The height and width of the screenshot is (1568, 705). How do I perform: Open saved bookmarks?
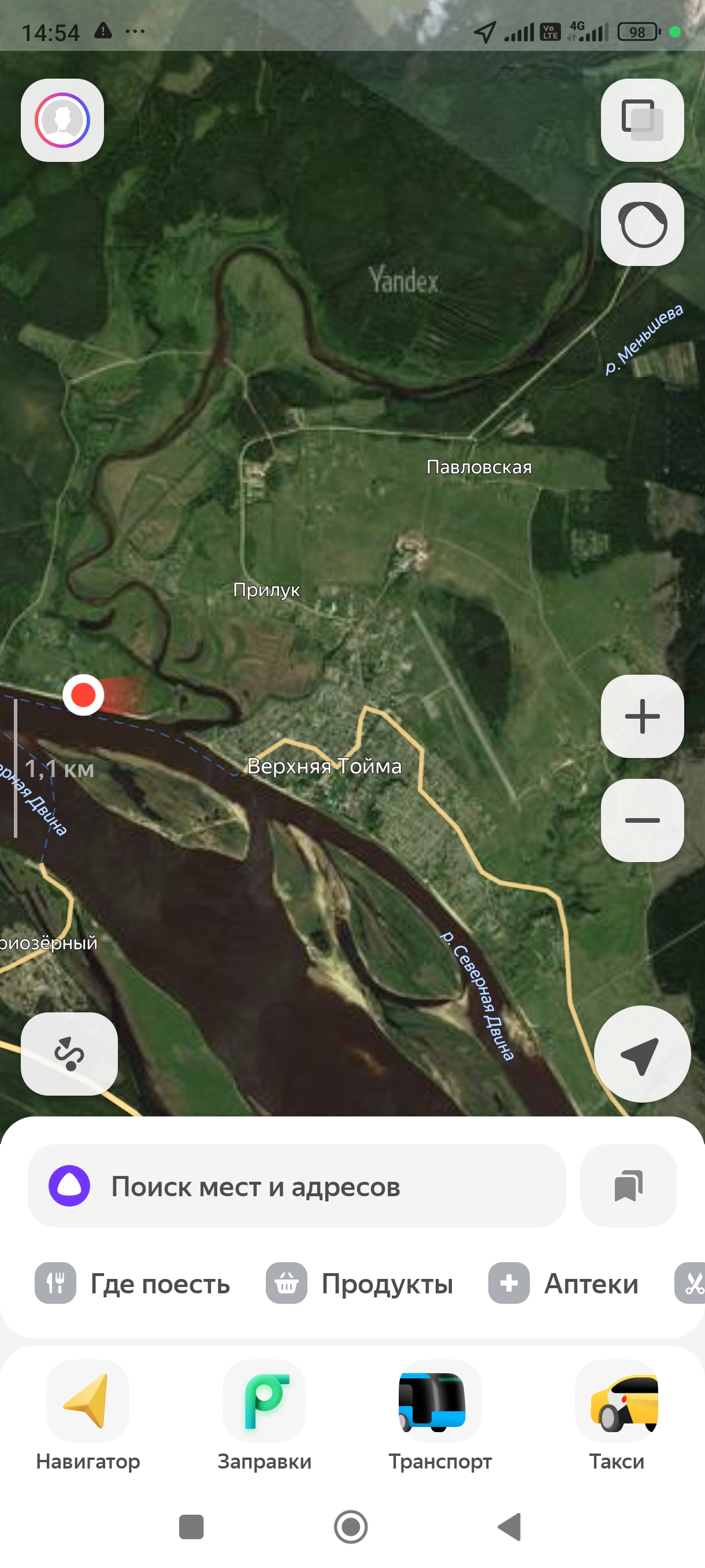628,1186
